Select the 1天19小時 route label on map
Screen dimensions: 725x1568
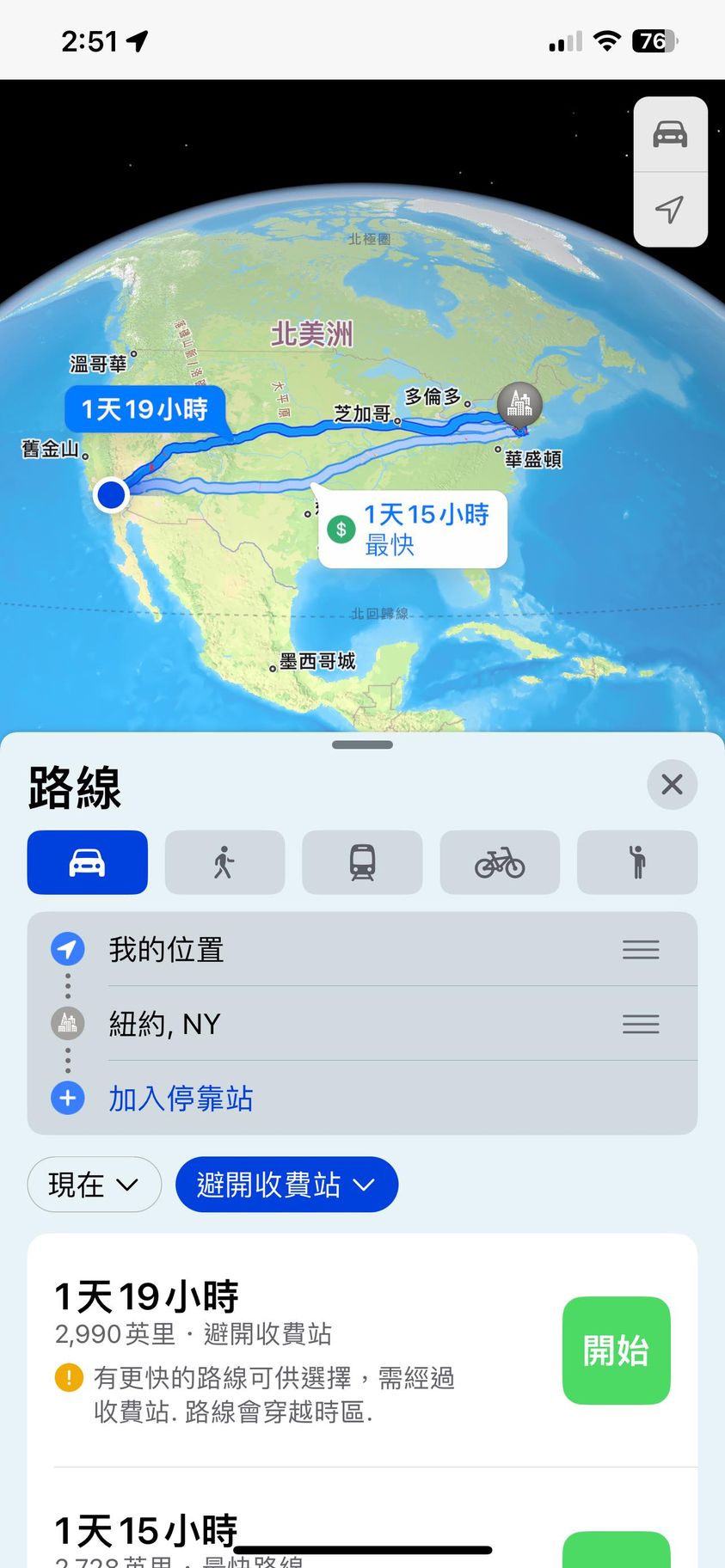(x=144, y=409)
